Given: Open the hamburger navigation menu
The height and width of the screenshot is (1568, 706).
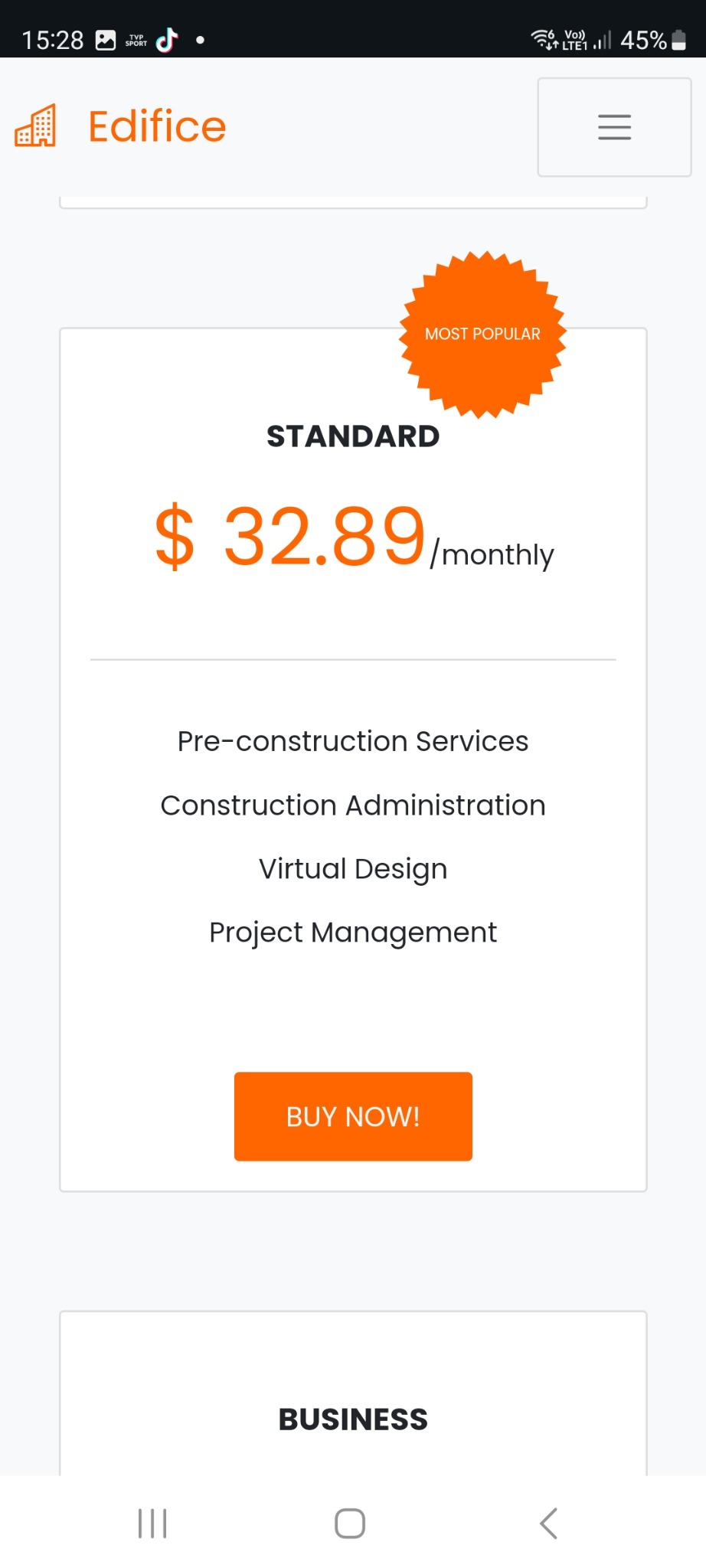Looking at the screenshot, I should click(x=614, y=127).
